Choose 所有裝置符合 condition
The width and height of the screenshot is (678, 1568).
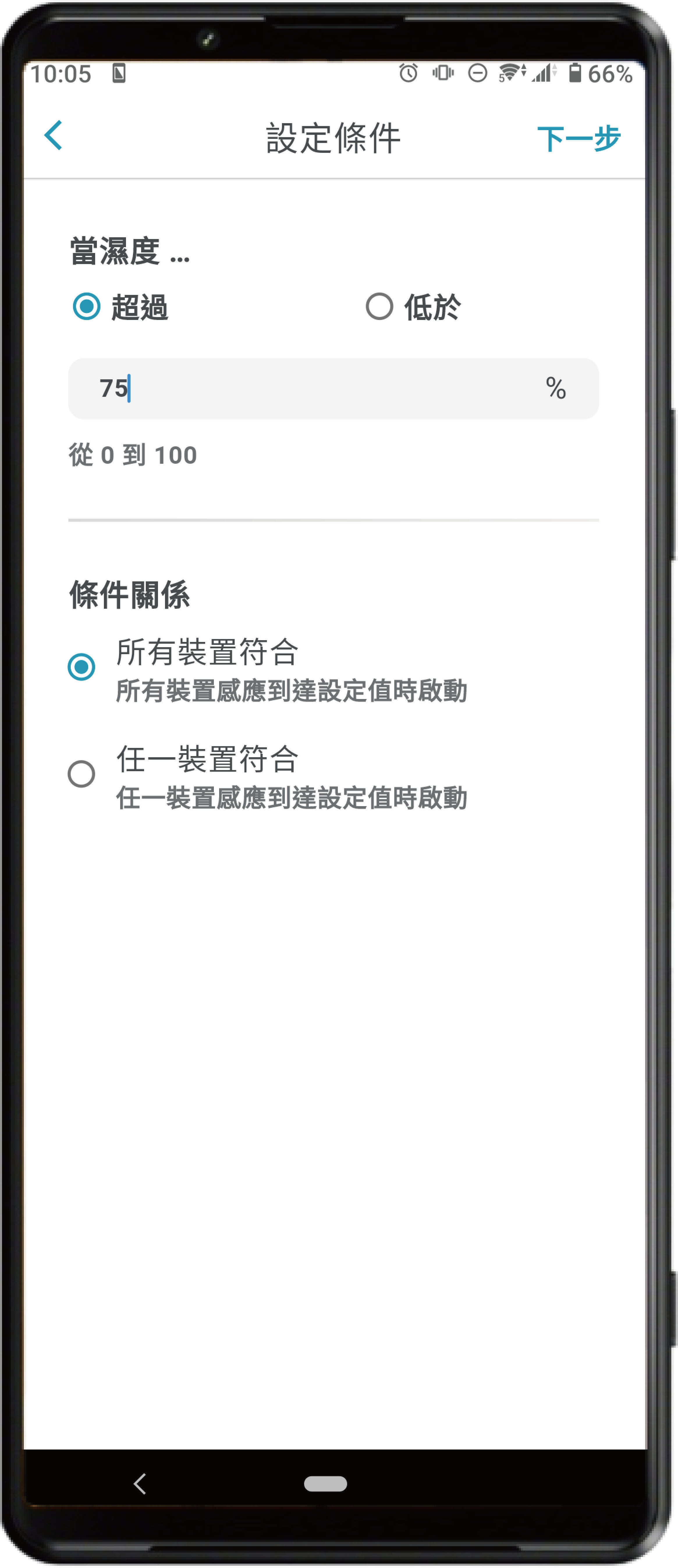[81, 667]
